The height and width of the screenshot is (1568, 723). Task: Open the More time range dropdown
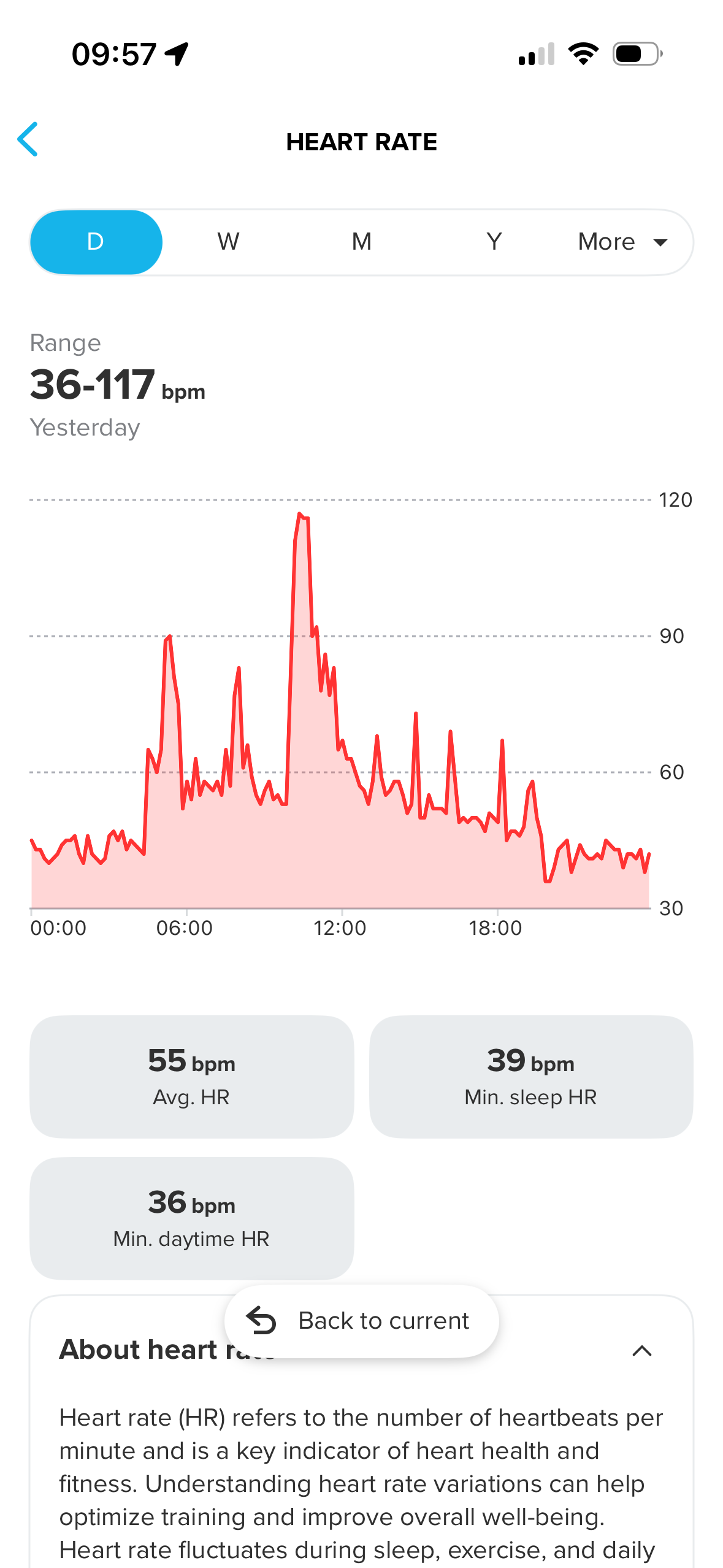622,242
